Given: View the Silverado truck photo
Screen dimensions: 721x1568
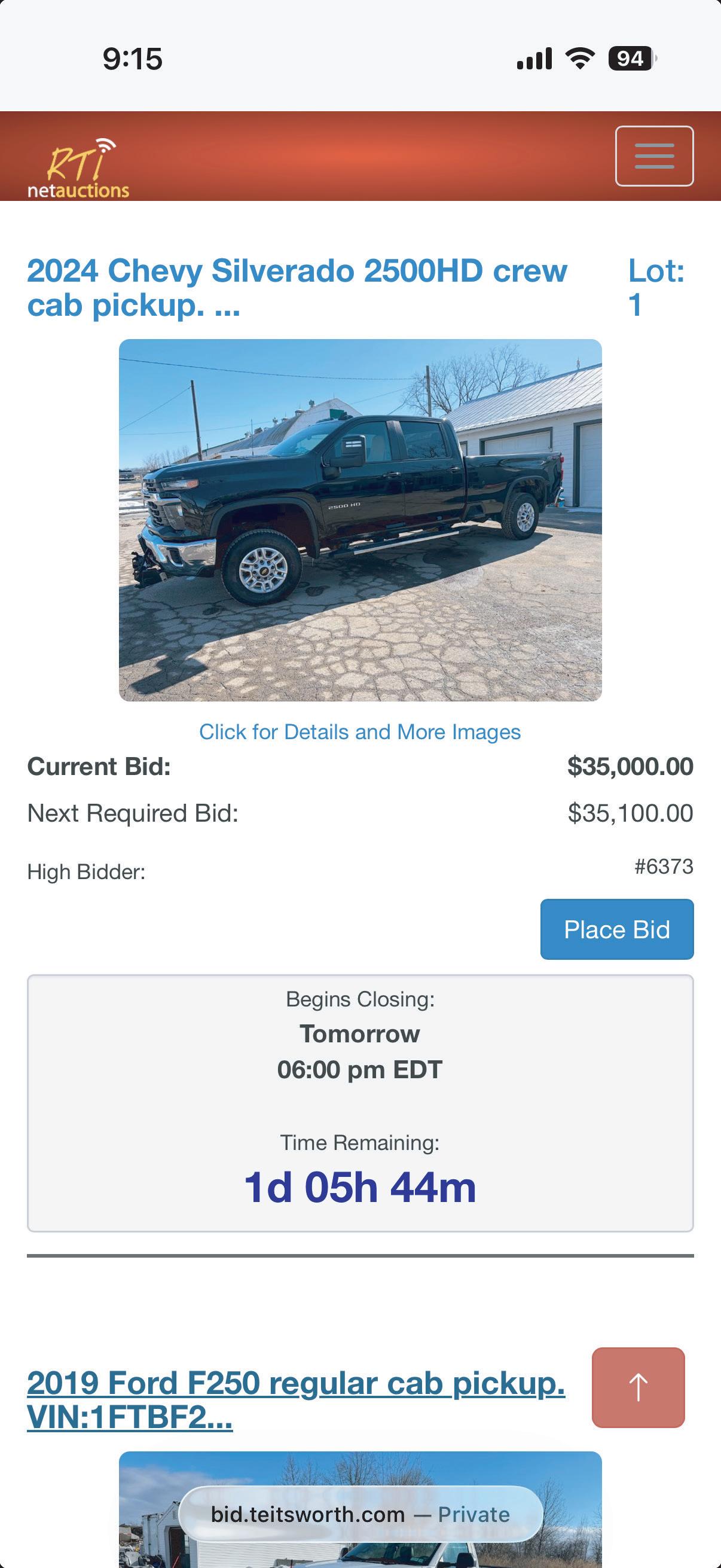Looking at the screenshot, I should tap(360, 520).
